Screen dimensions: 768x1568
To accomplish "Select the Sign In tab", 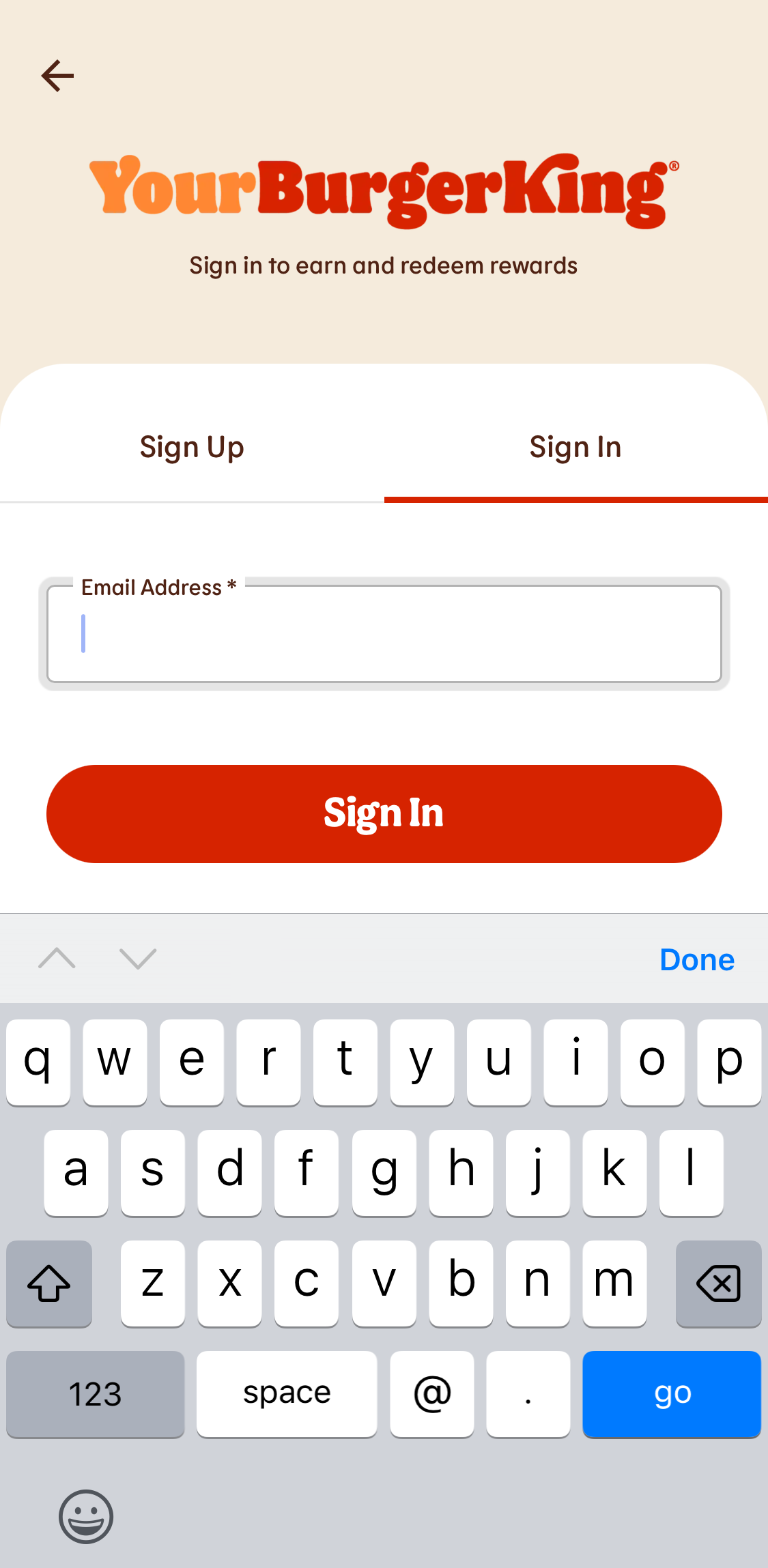I will pos(575,447).
